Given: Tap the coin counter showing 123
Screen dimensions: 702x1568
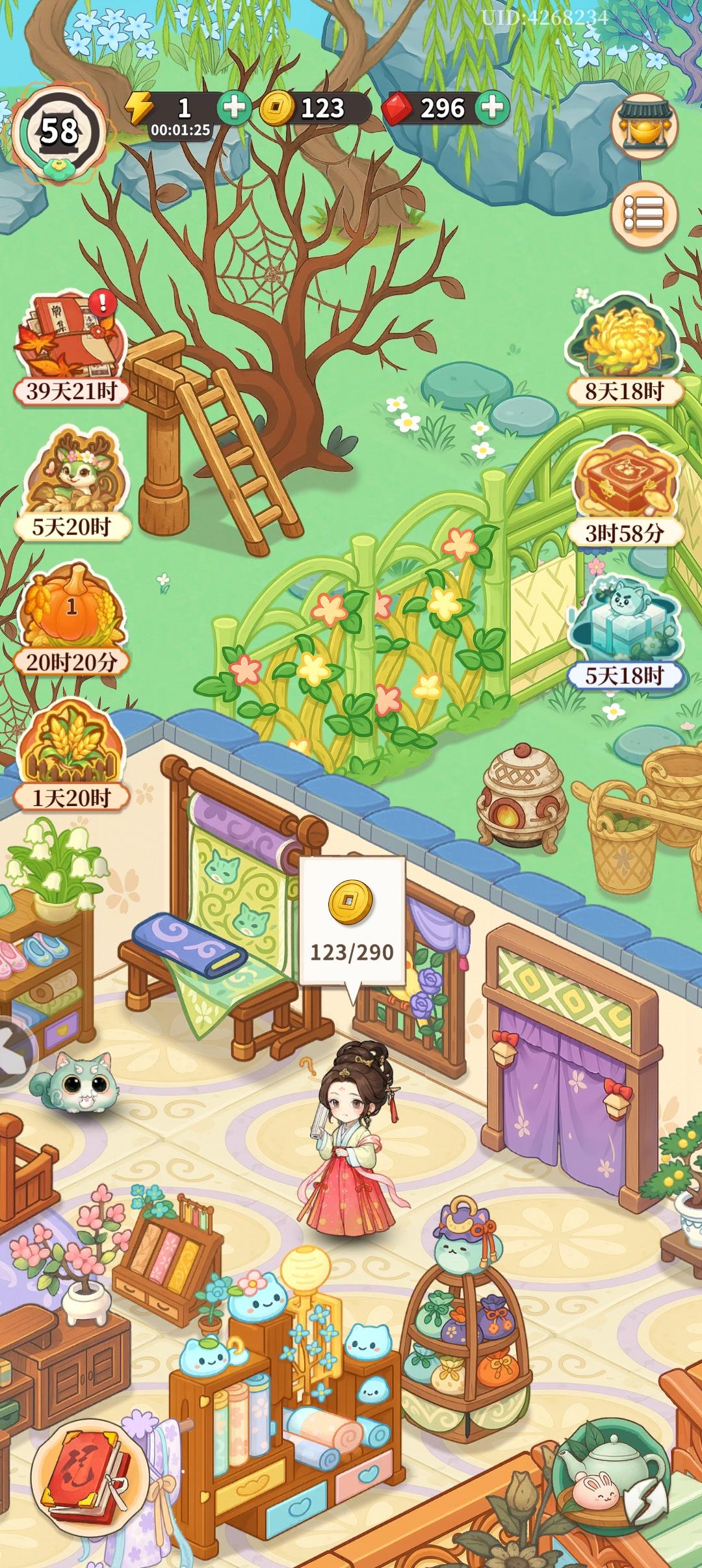Looking at the screenshot, I should point(324,107).
